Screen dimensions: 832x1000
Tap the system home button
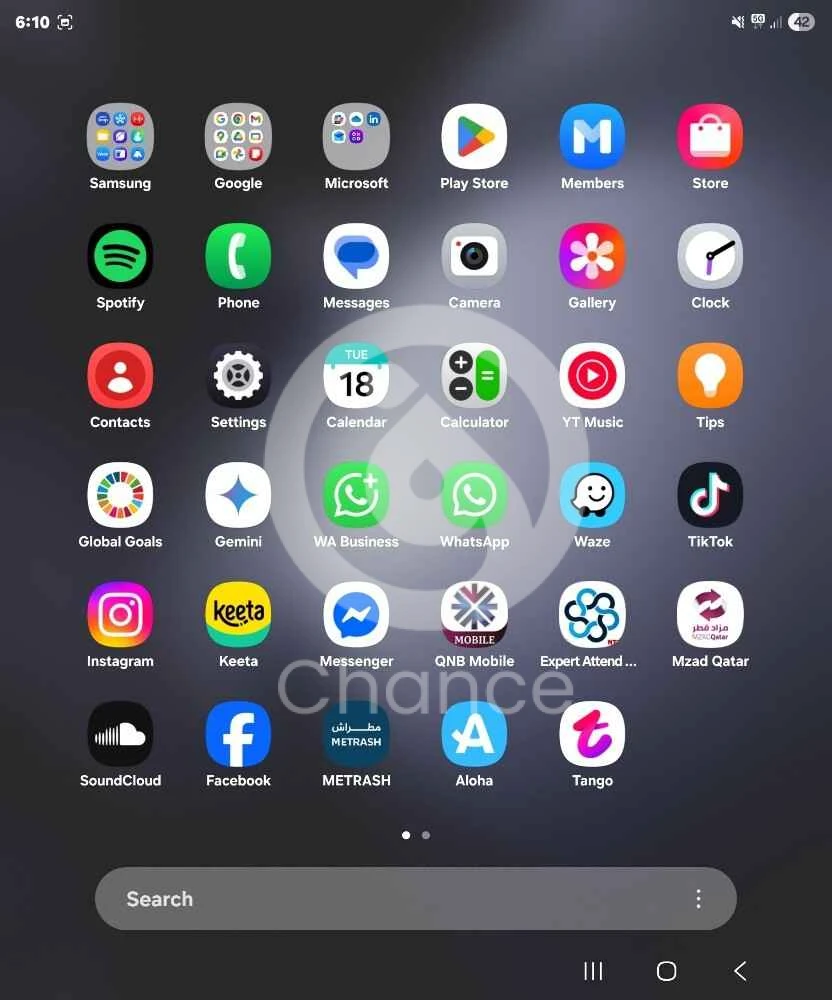tap(666, 971)
